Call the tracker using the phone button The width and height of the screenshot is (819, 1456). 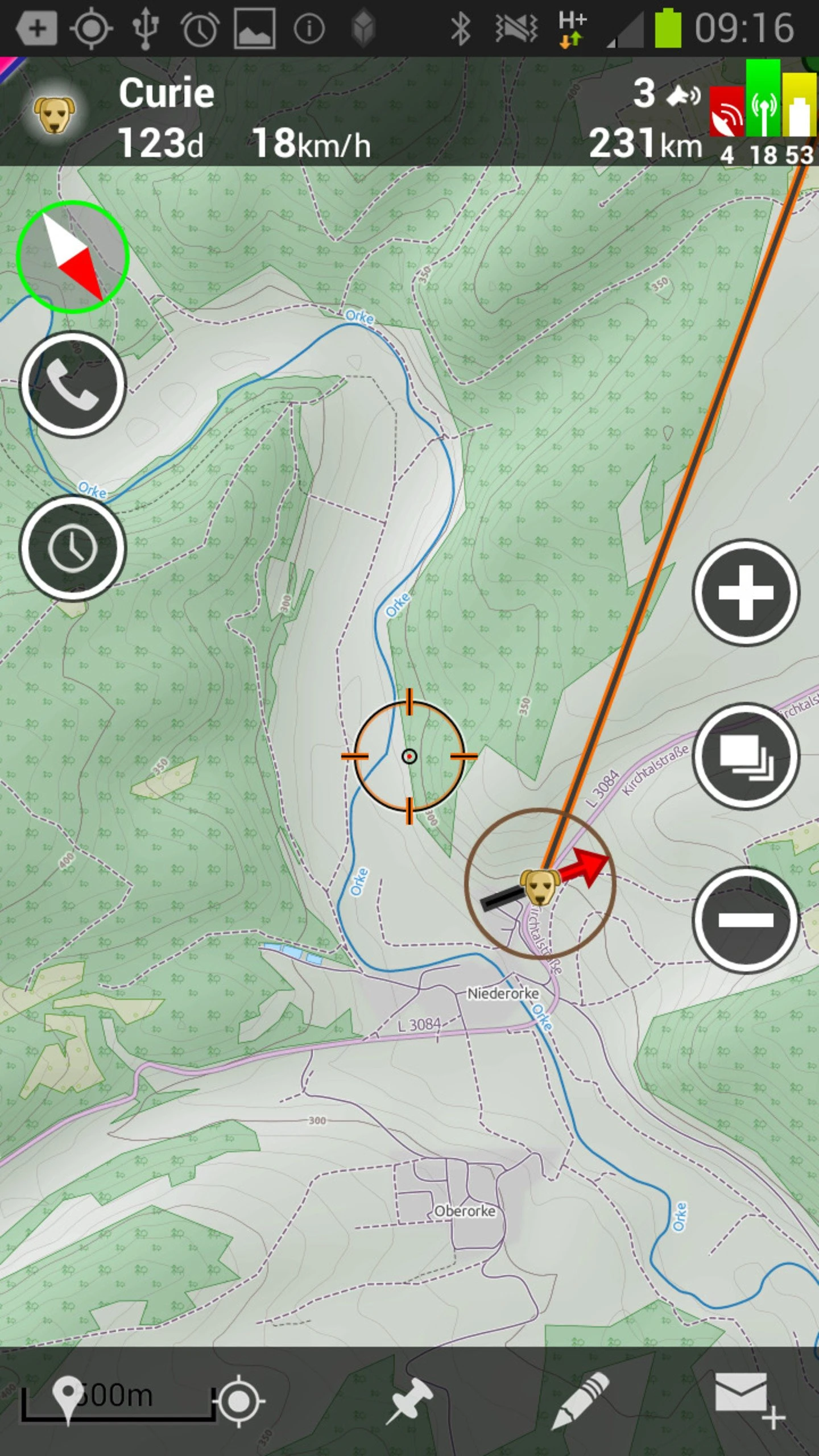point(73,384)
